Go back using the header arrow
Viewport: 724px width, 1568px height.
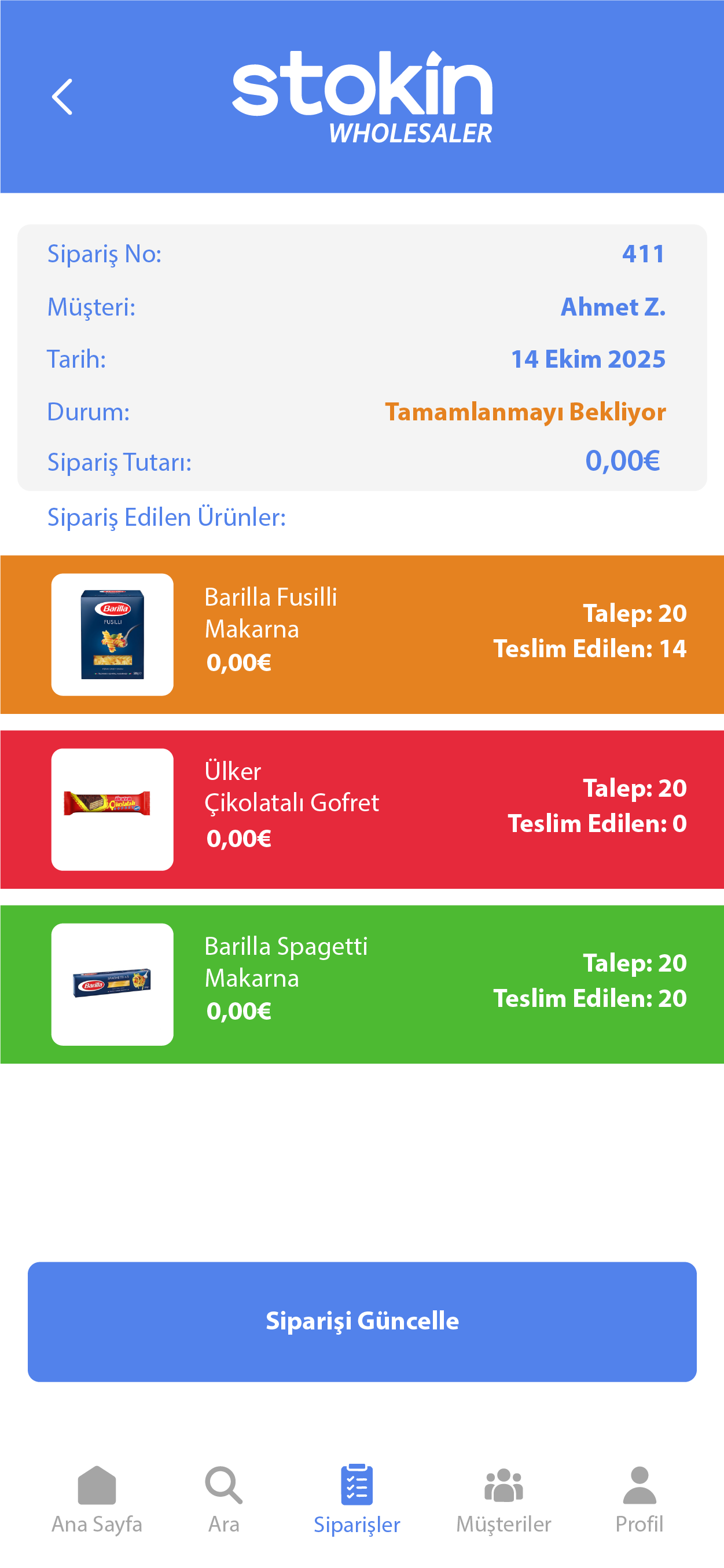[x=62, y=97]
